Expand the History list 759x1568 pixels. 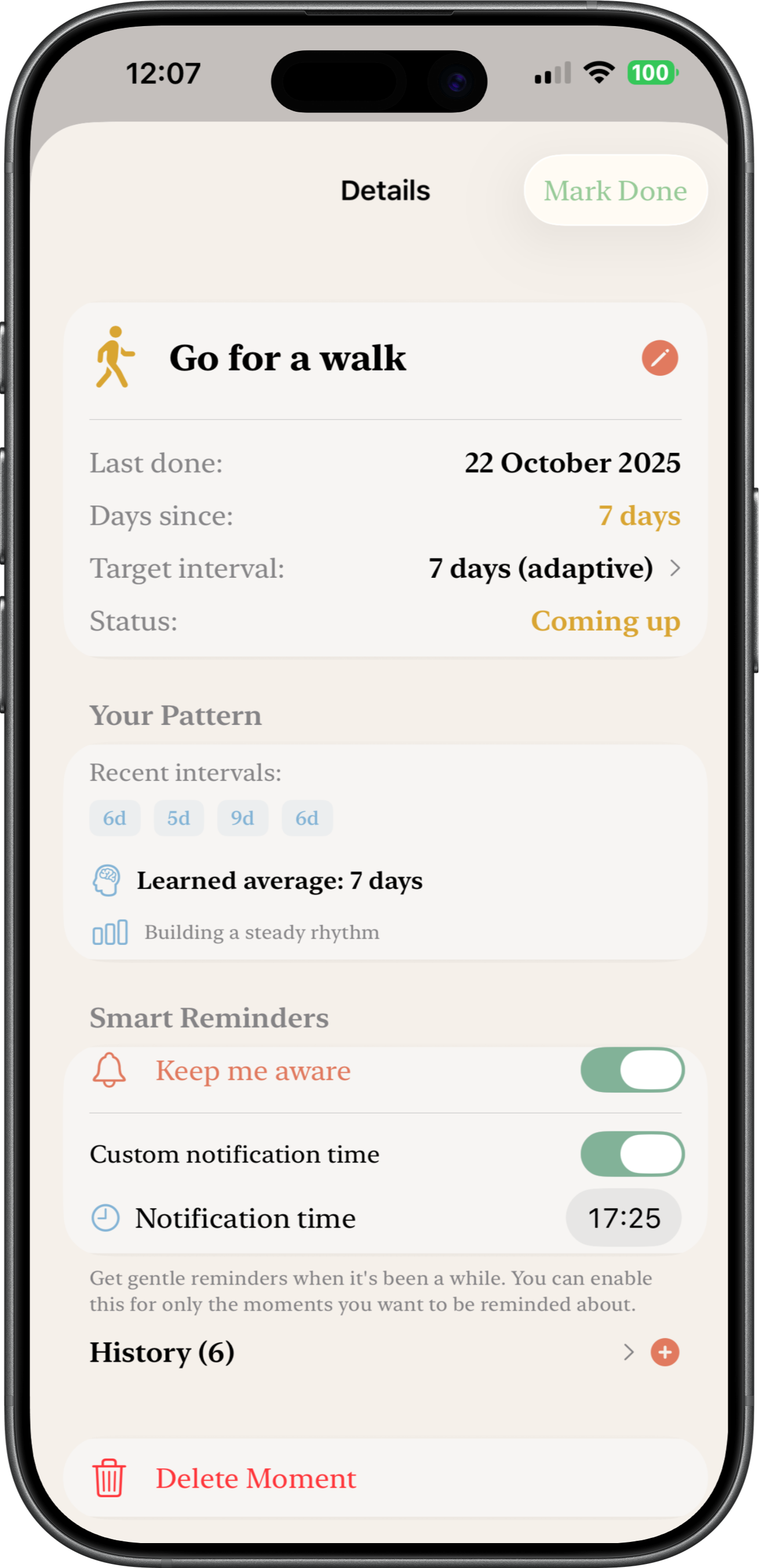(x=628, y=1353)
